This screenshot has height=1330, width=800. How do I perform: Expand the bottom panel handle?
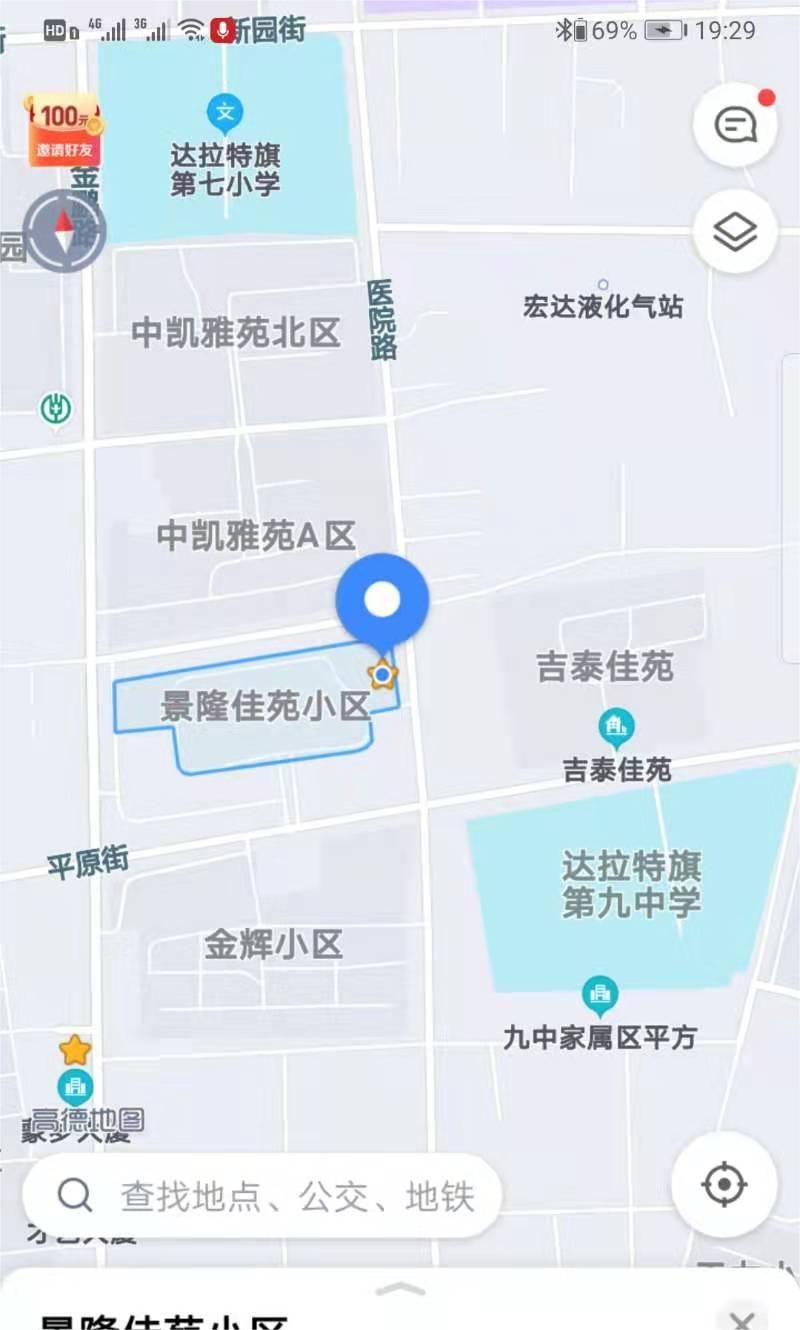[401, 1289]
